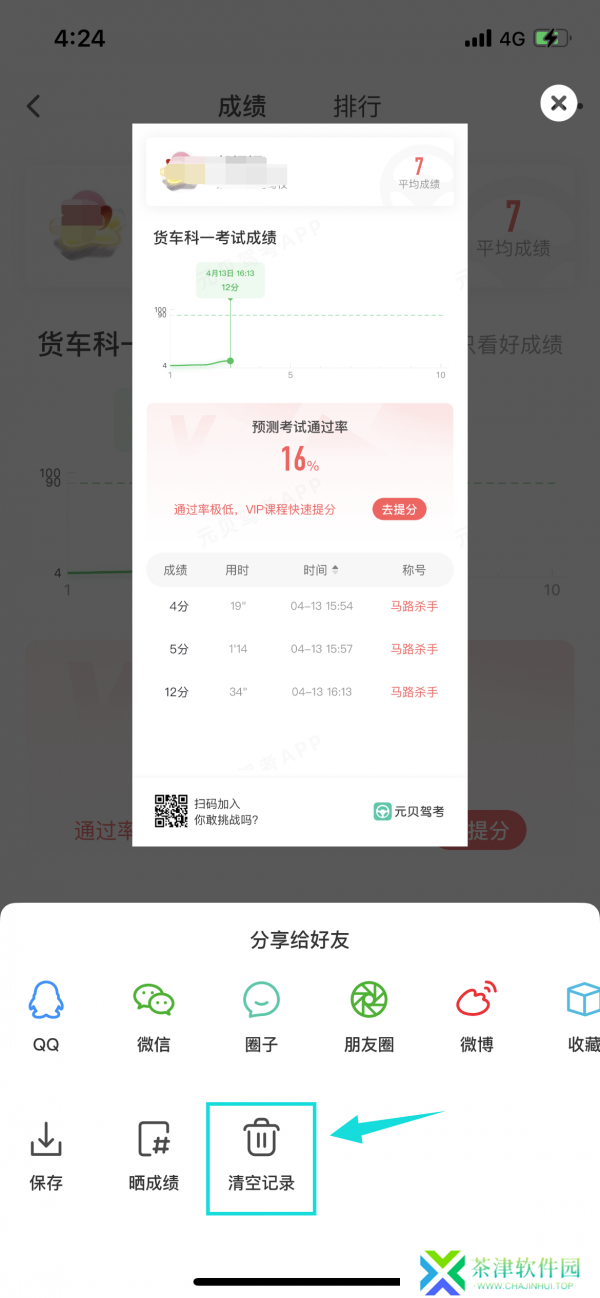600x1298 pixels.
Task: Clear records with 清空记录
Action: (261, 1155)
